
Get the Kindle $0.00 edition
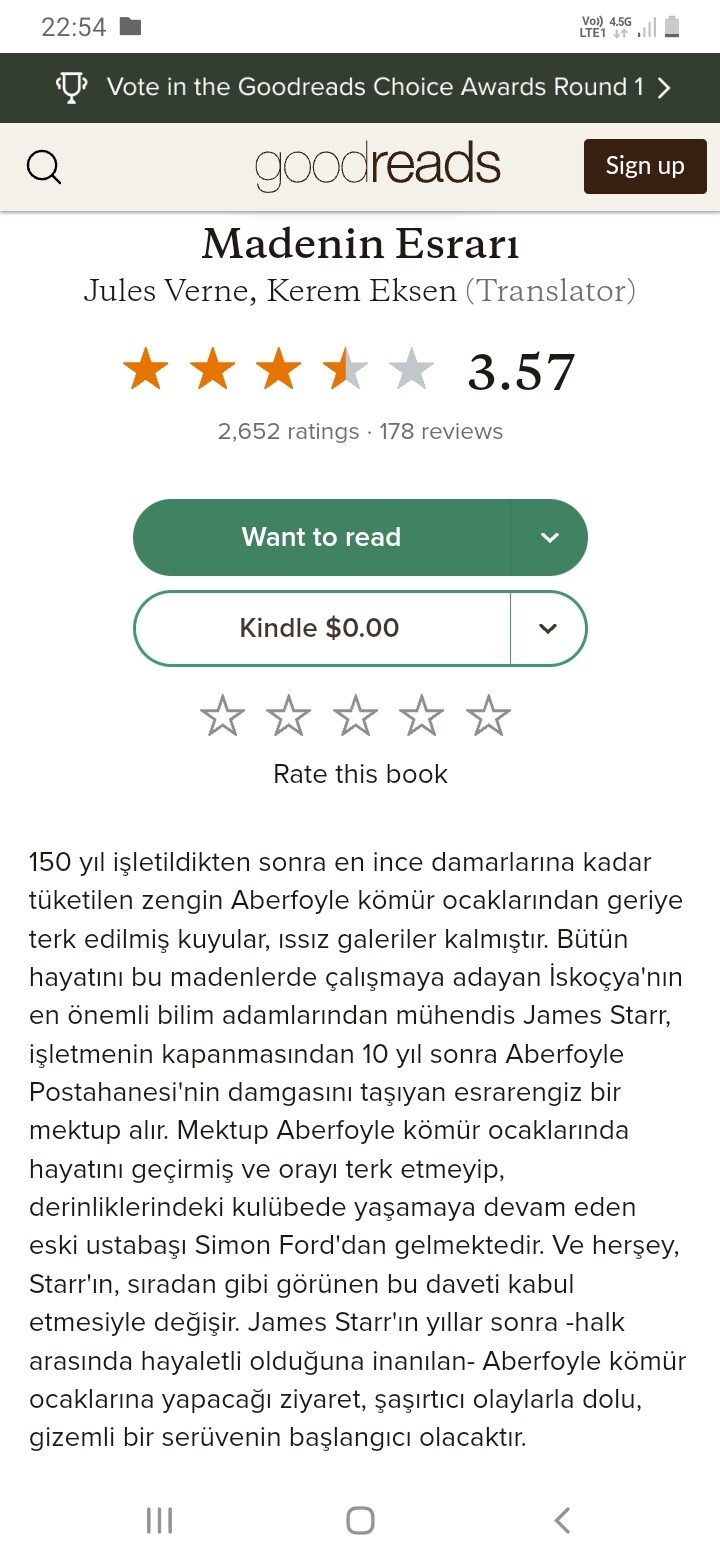321,628
